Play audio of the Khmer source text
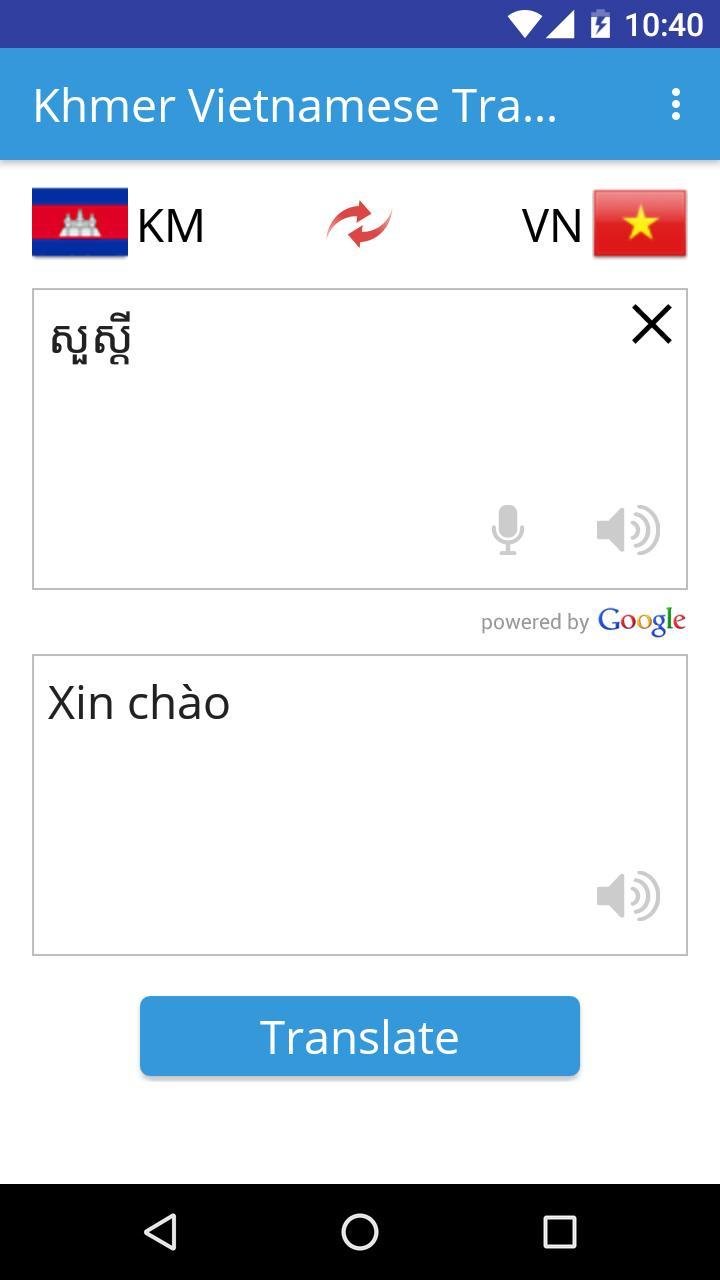 [628, 529]
